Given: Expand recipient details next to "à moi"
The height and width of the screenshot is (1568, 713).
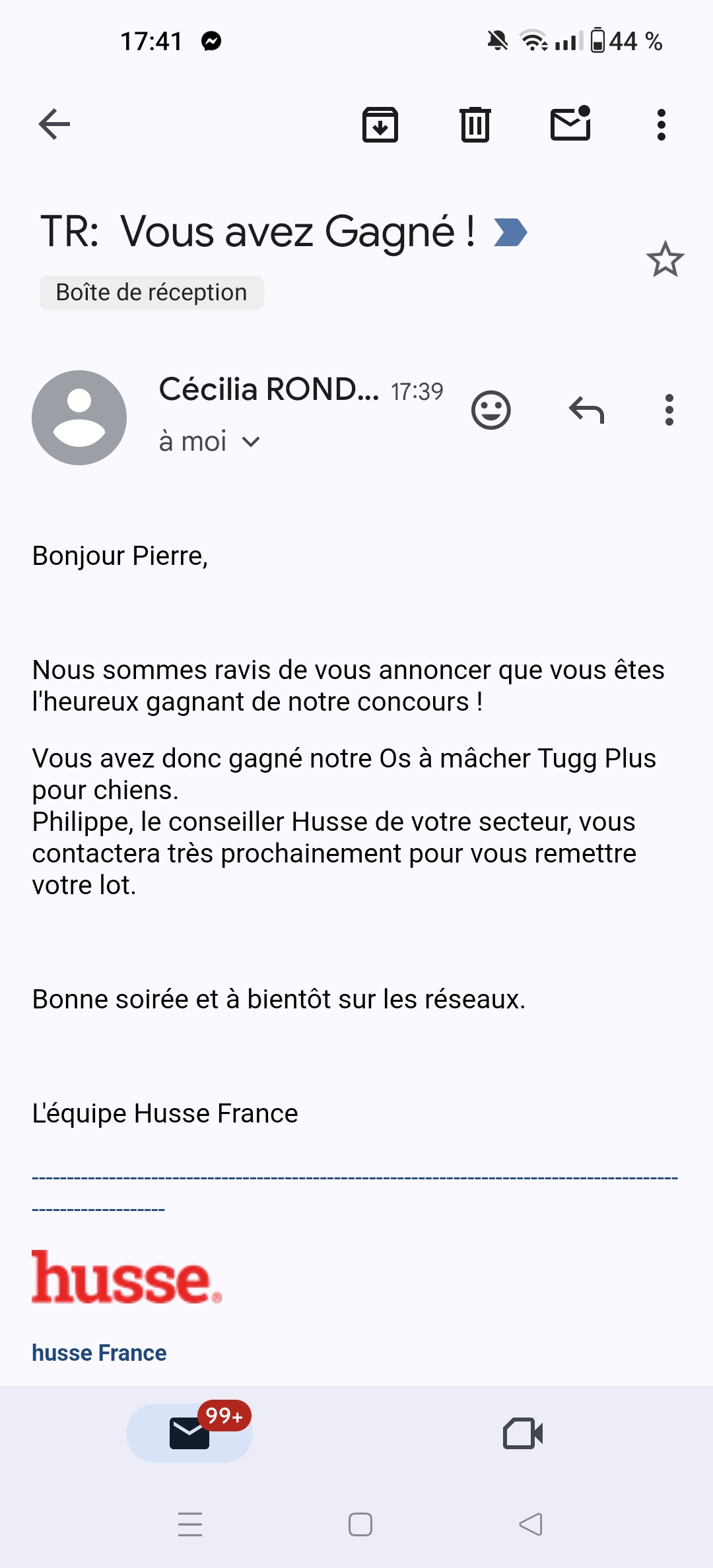Looking at the screenshot, I should (x=251, y=442).
